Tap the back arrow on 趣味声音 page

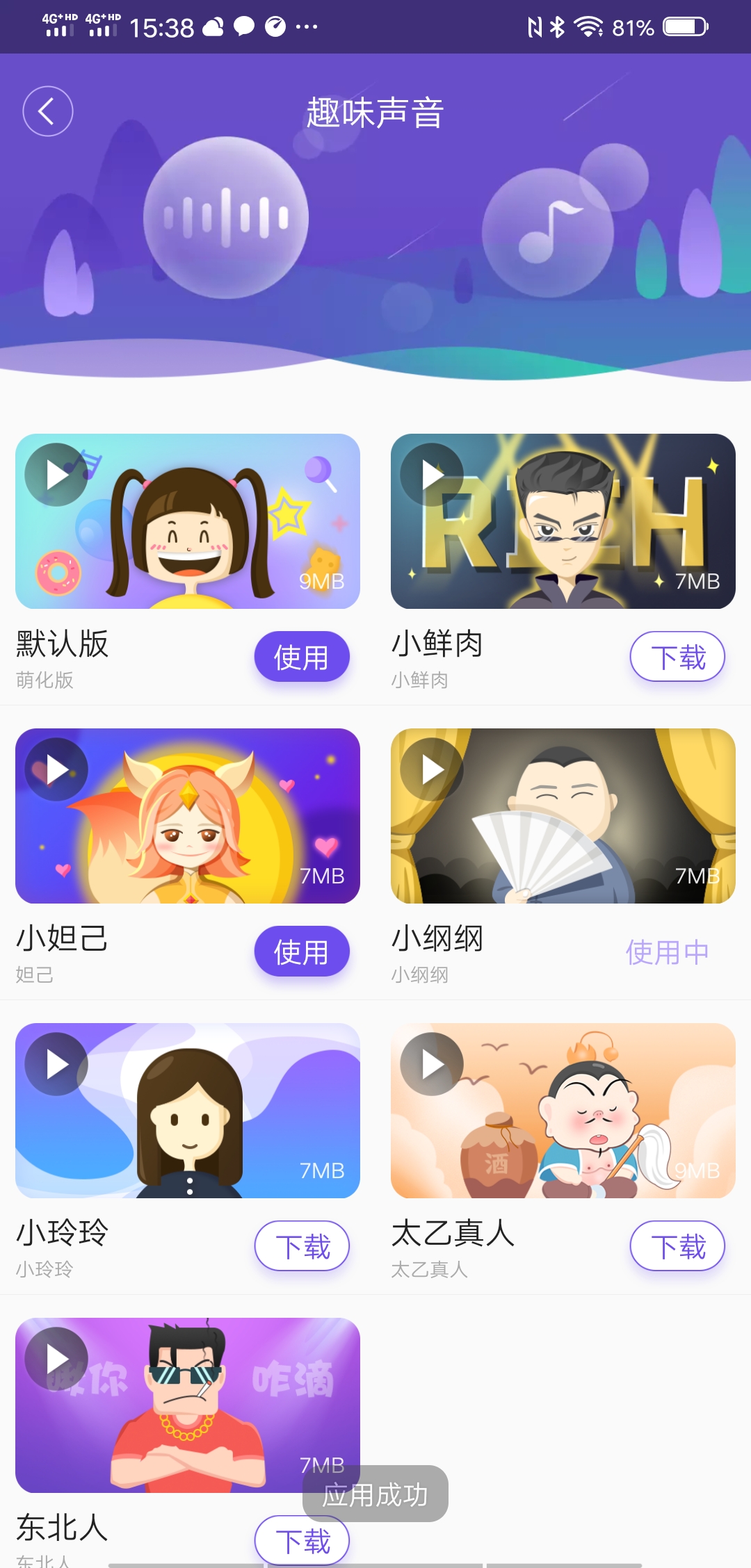coord(47,111)
